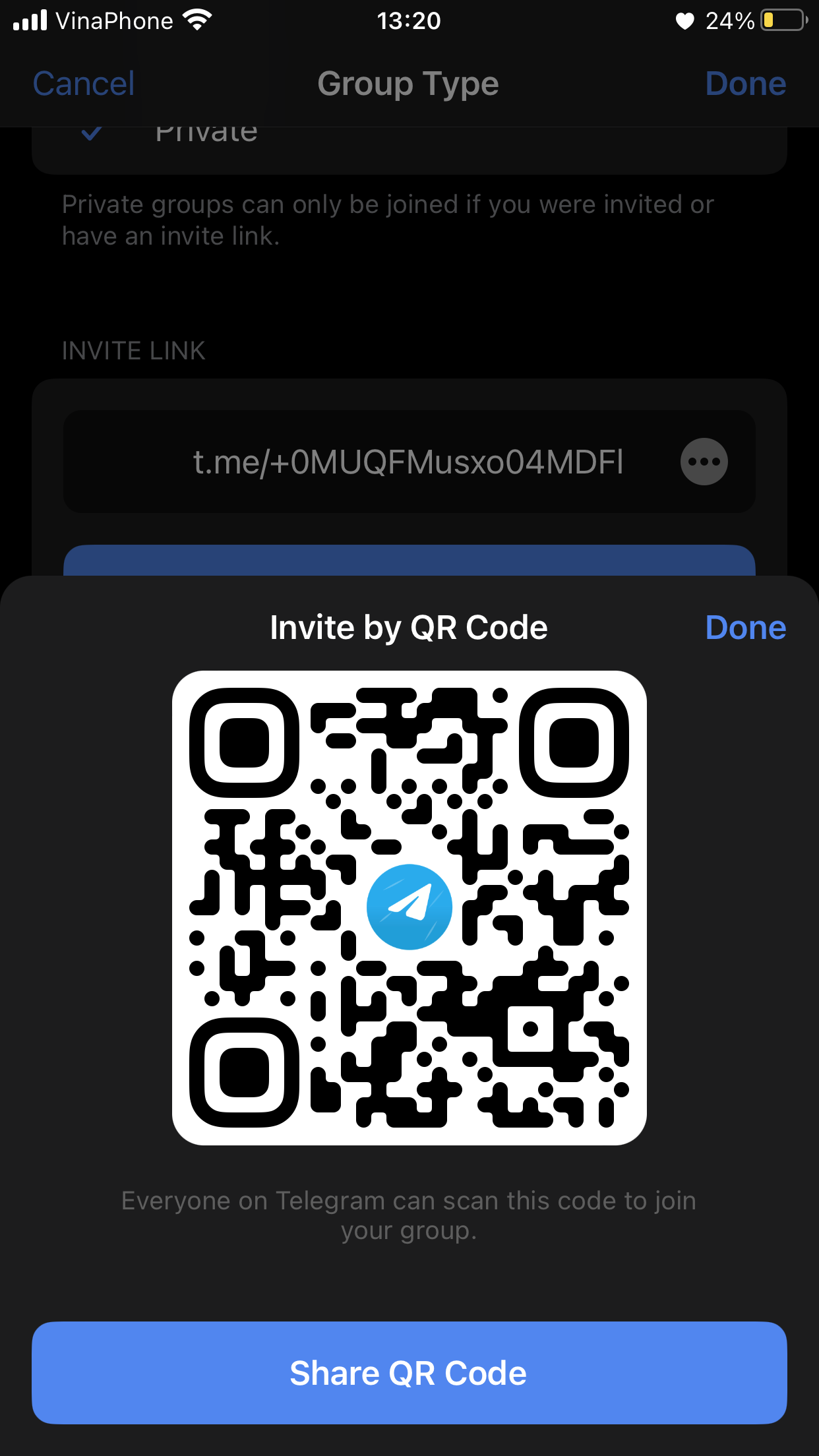Tap the cellular signal strength indicator
The height and width of the screenshot is (1456, 819).
click(28, 20)
